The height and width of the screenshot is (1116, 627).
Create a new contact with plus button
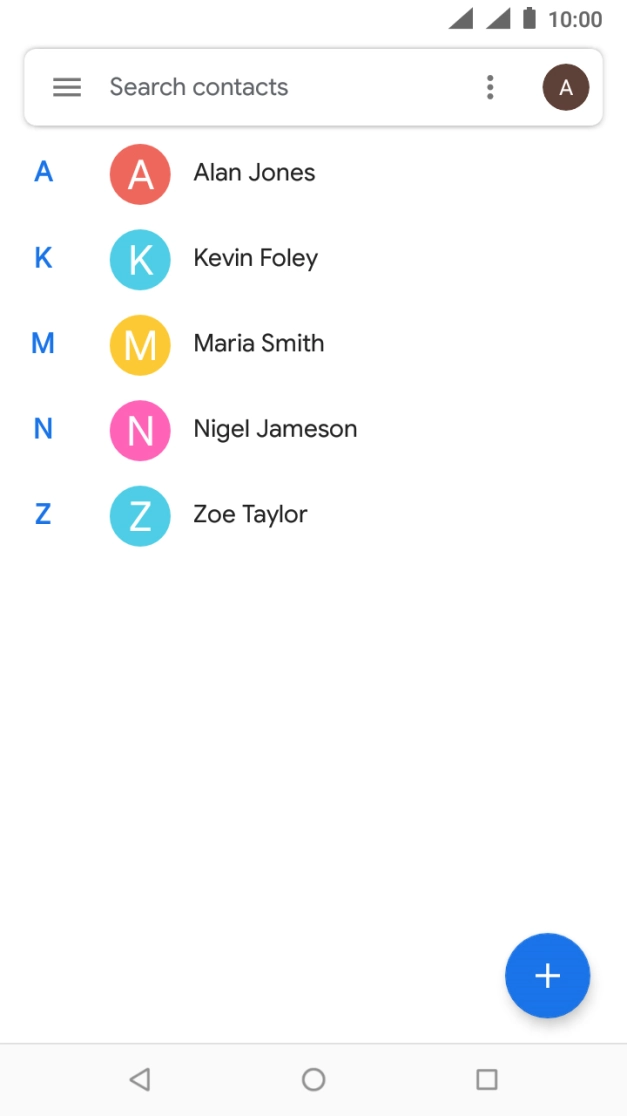point(547,976)
